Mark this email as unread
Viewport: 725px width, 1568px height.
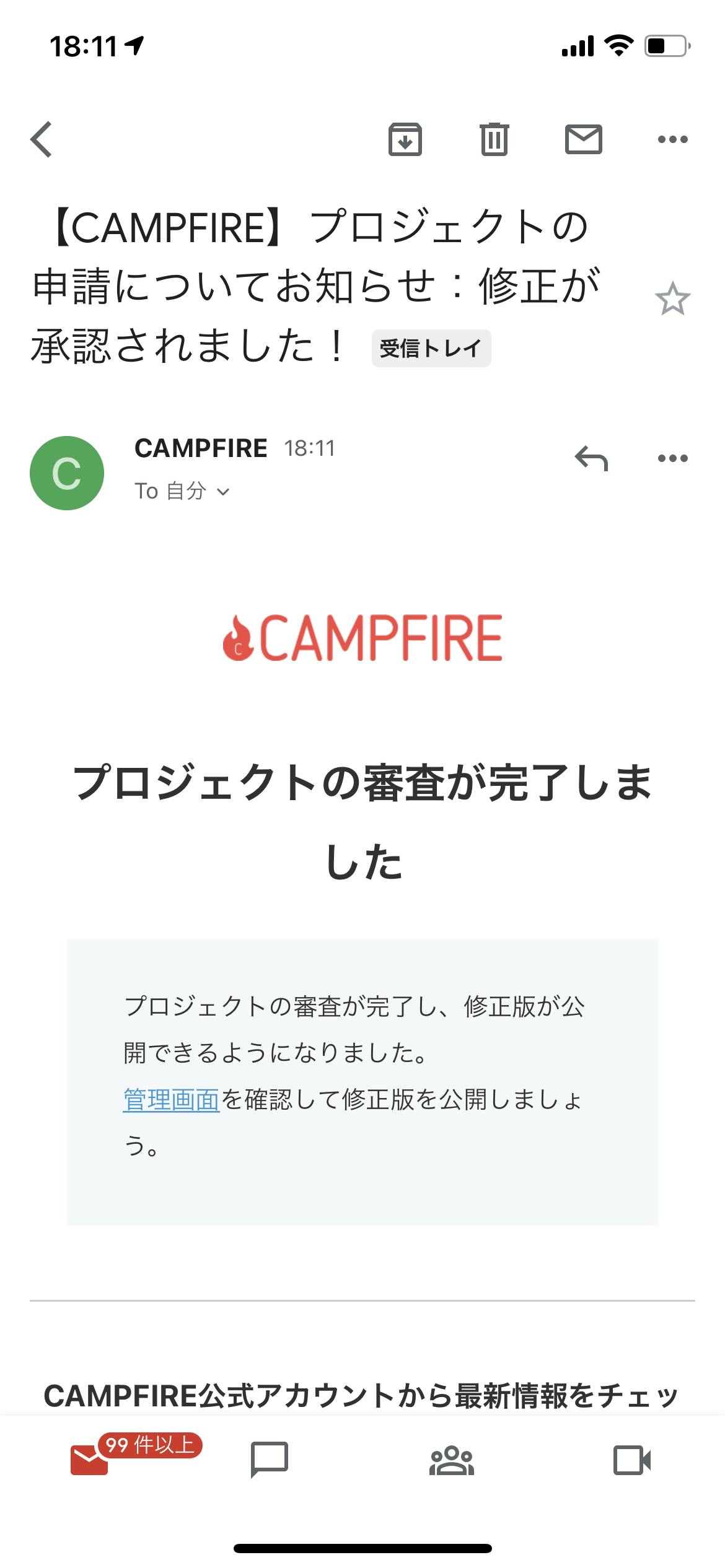pos(583,139)
